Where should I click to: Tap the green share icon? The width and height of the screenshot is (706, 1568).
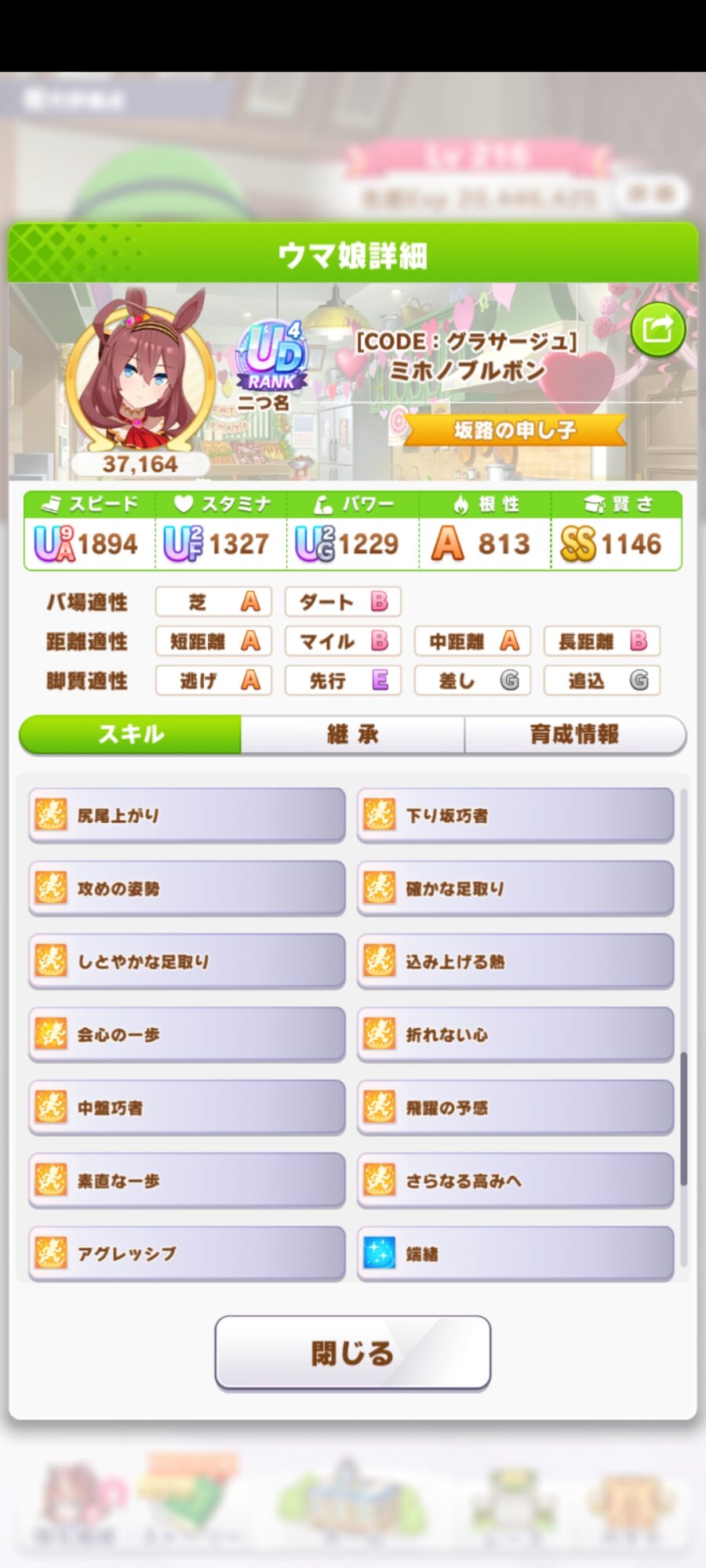pos(658,329)
